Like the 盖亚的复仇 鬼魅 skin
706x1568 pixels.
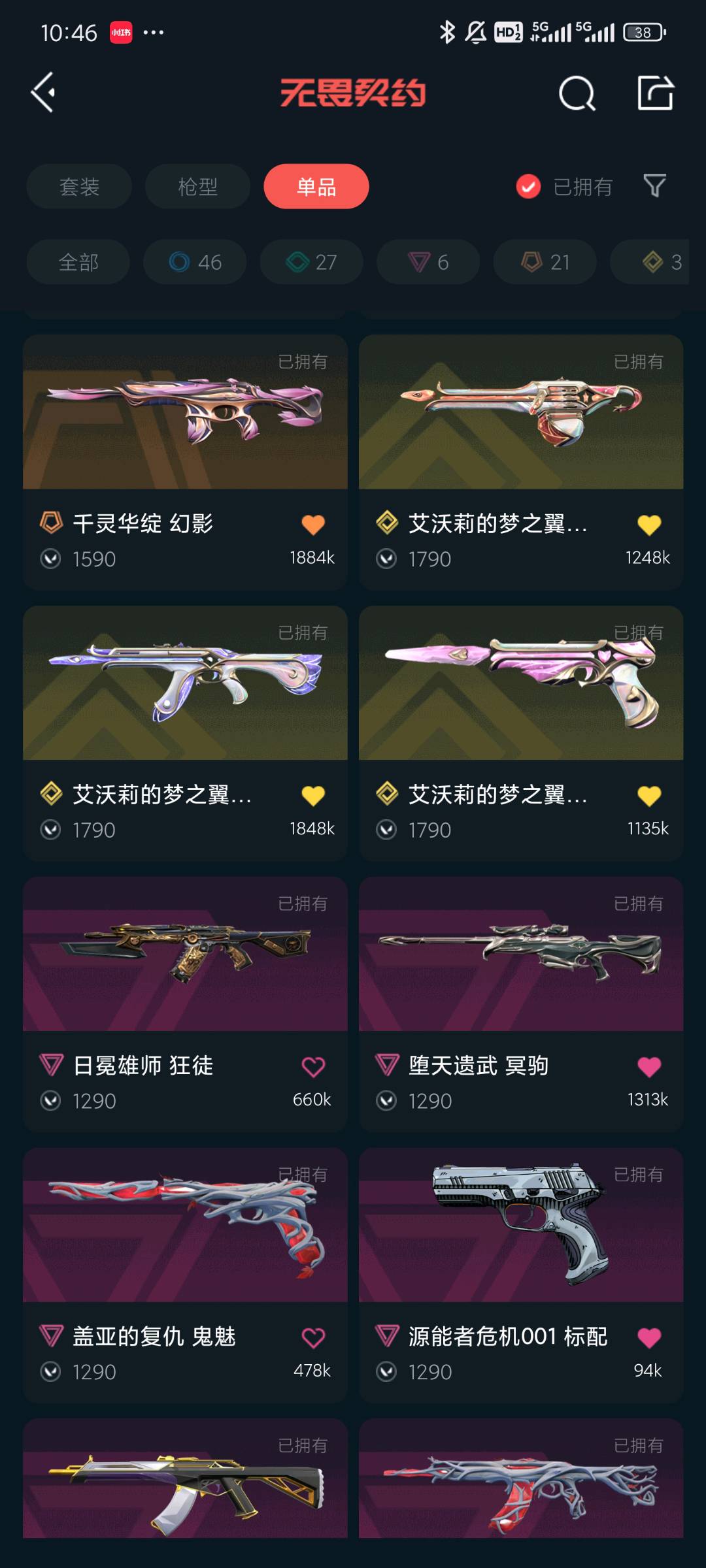point(313,1337)
